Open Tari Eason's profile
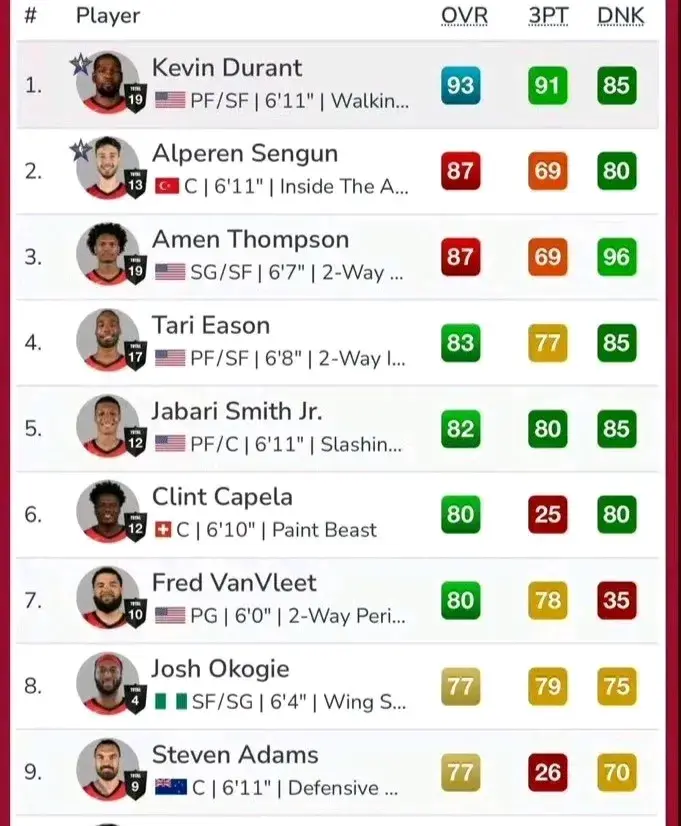Image resolution: width=681 pixels, height=826 pixels. click(210, 326)
